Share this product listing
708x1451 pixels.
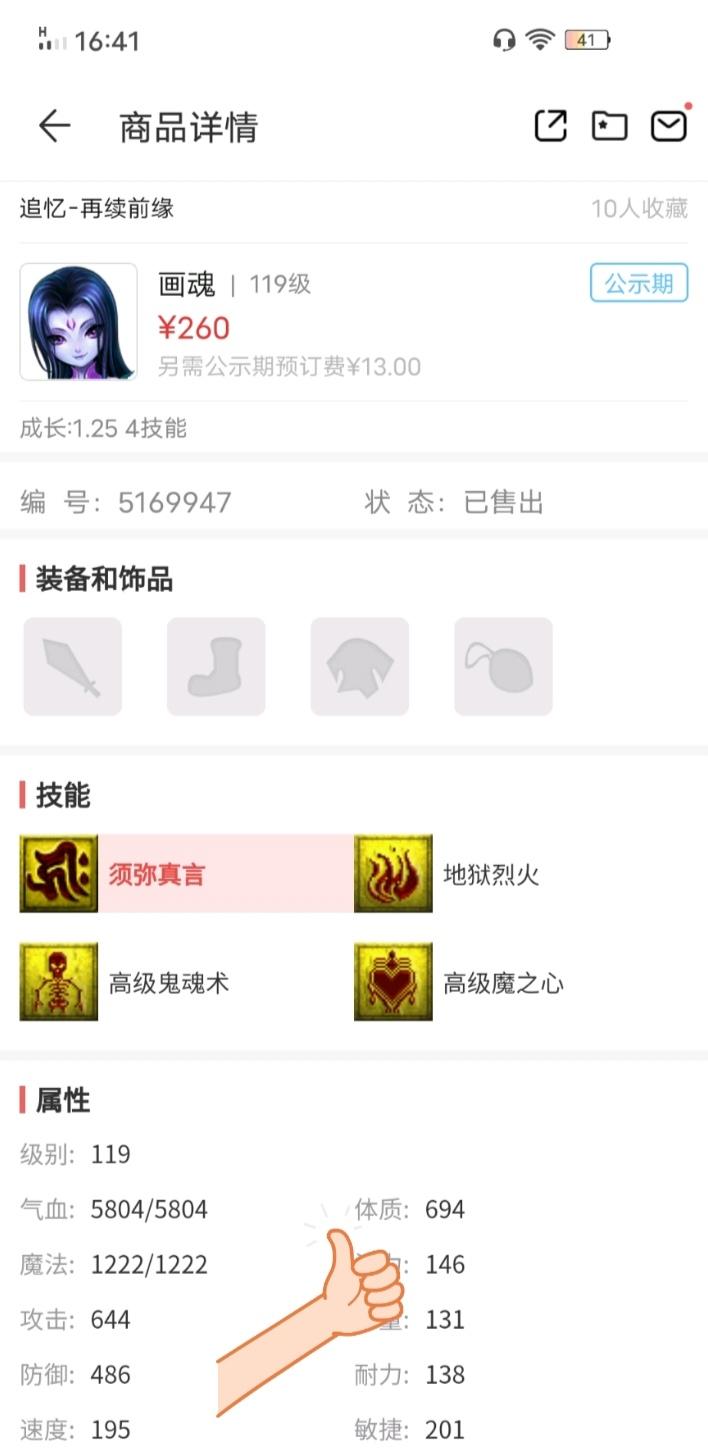550,126
